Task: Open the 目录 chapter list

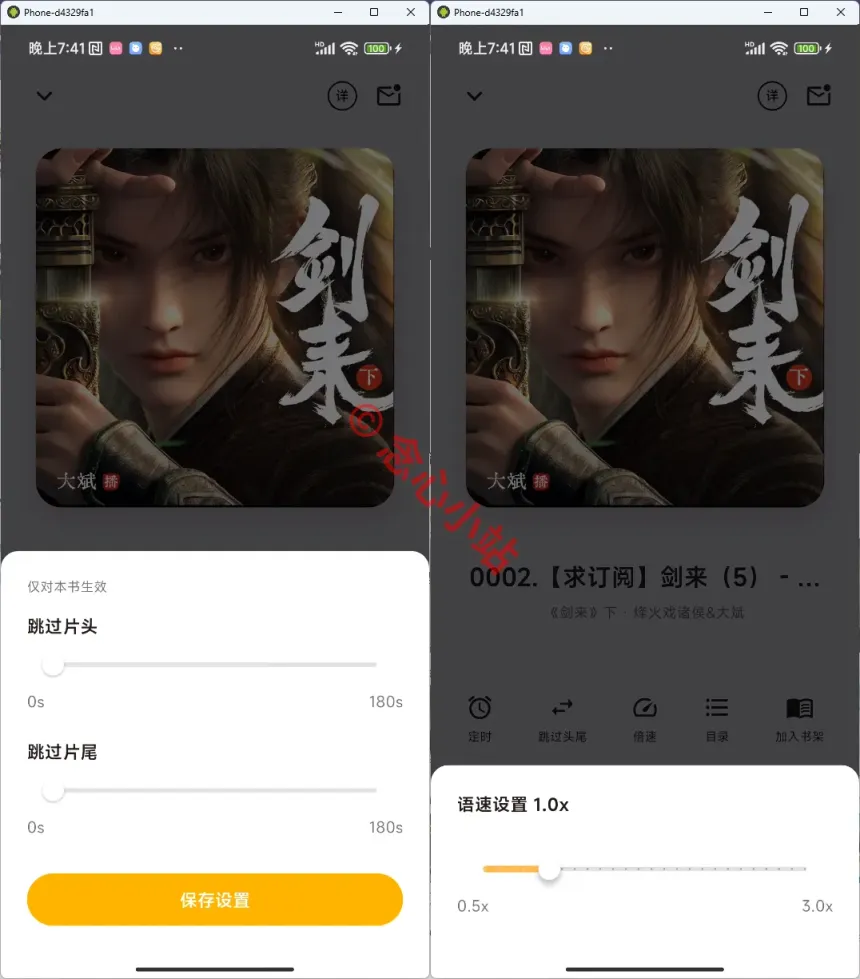Action: point(717,717)
